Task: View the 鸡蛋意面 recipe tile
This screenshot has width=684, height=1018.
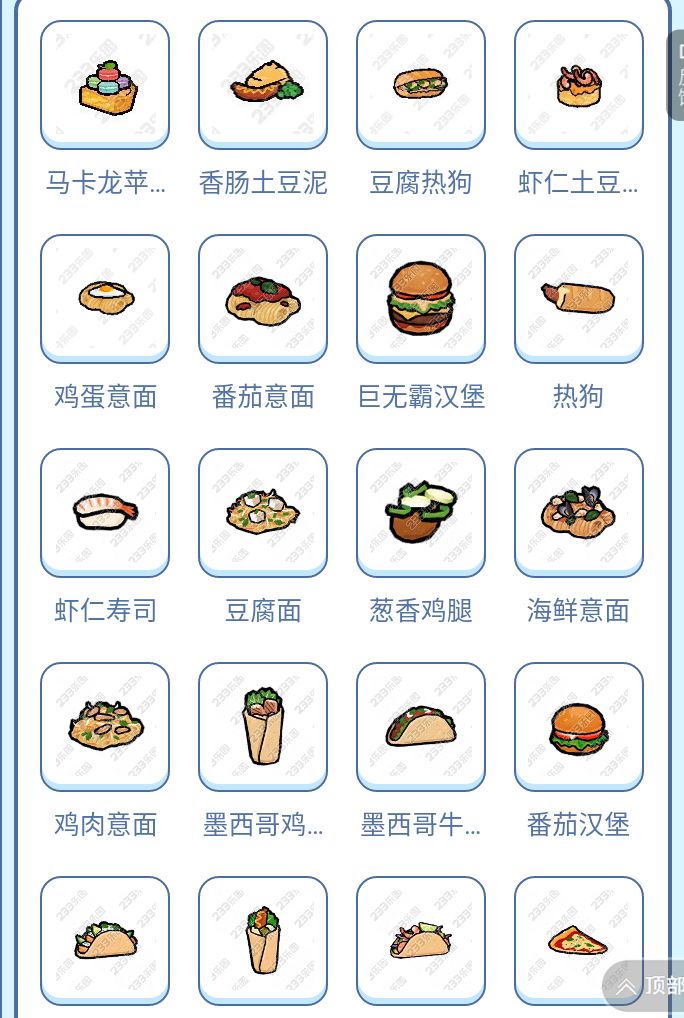Action: click(105, 299)
